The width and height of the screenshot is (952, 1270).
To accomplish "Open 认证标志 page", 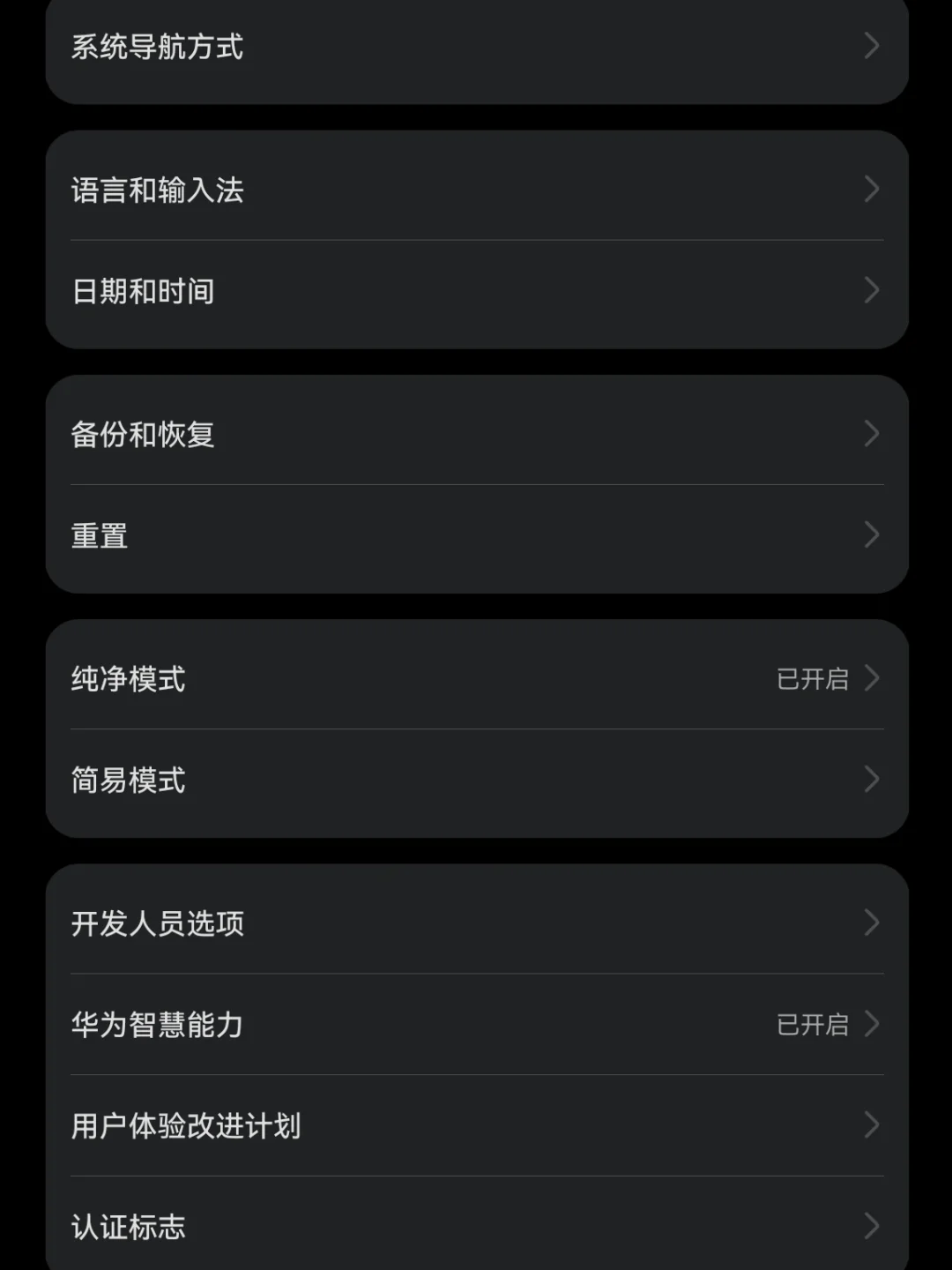I will click(476, 1226).
